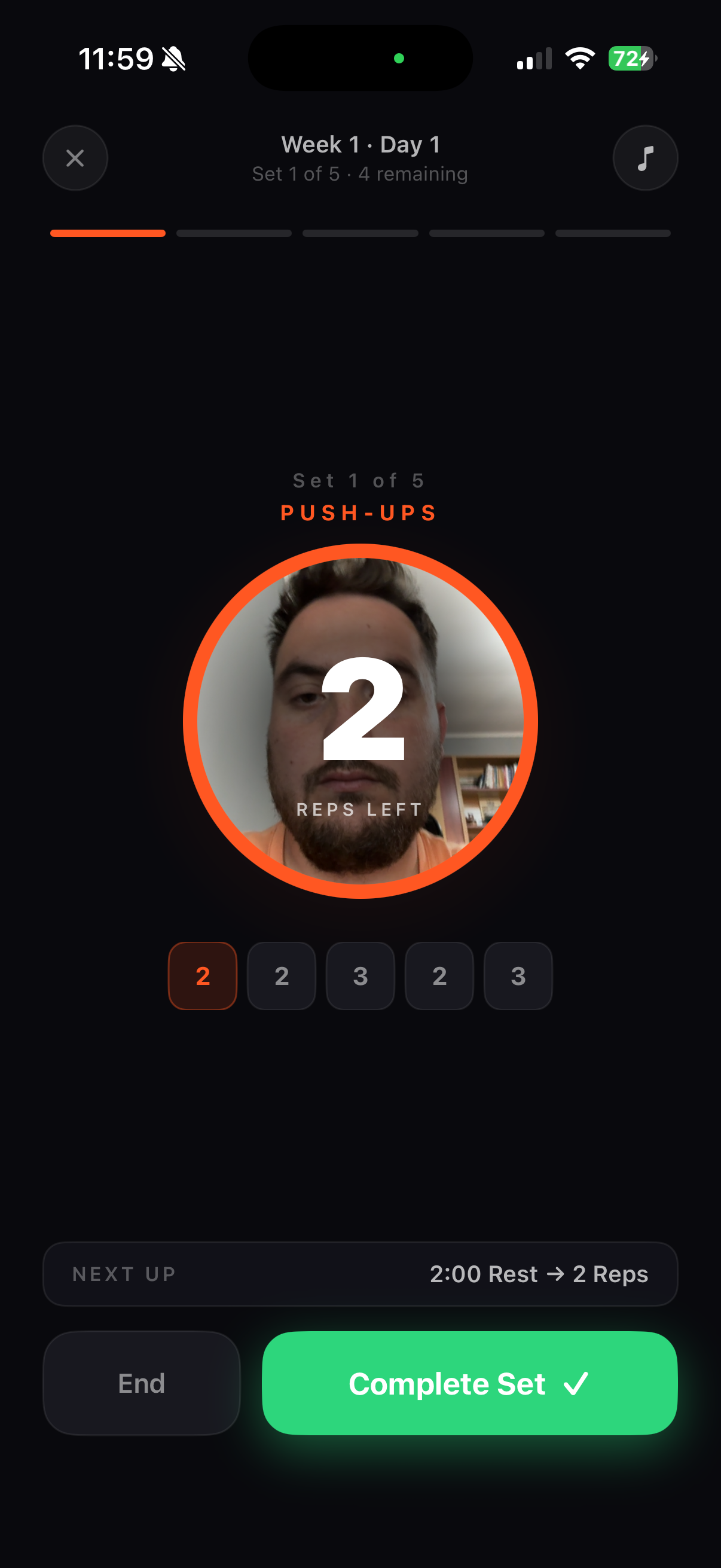Image resolution: width=721 pixels, height=1568 pixels.
Task: Tap Complete Set button
Action: click(469, 1383)
